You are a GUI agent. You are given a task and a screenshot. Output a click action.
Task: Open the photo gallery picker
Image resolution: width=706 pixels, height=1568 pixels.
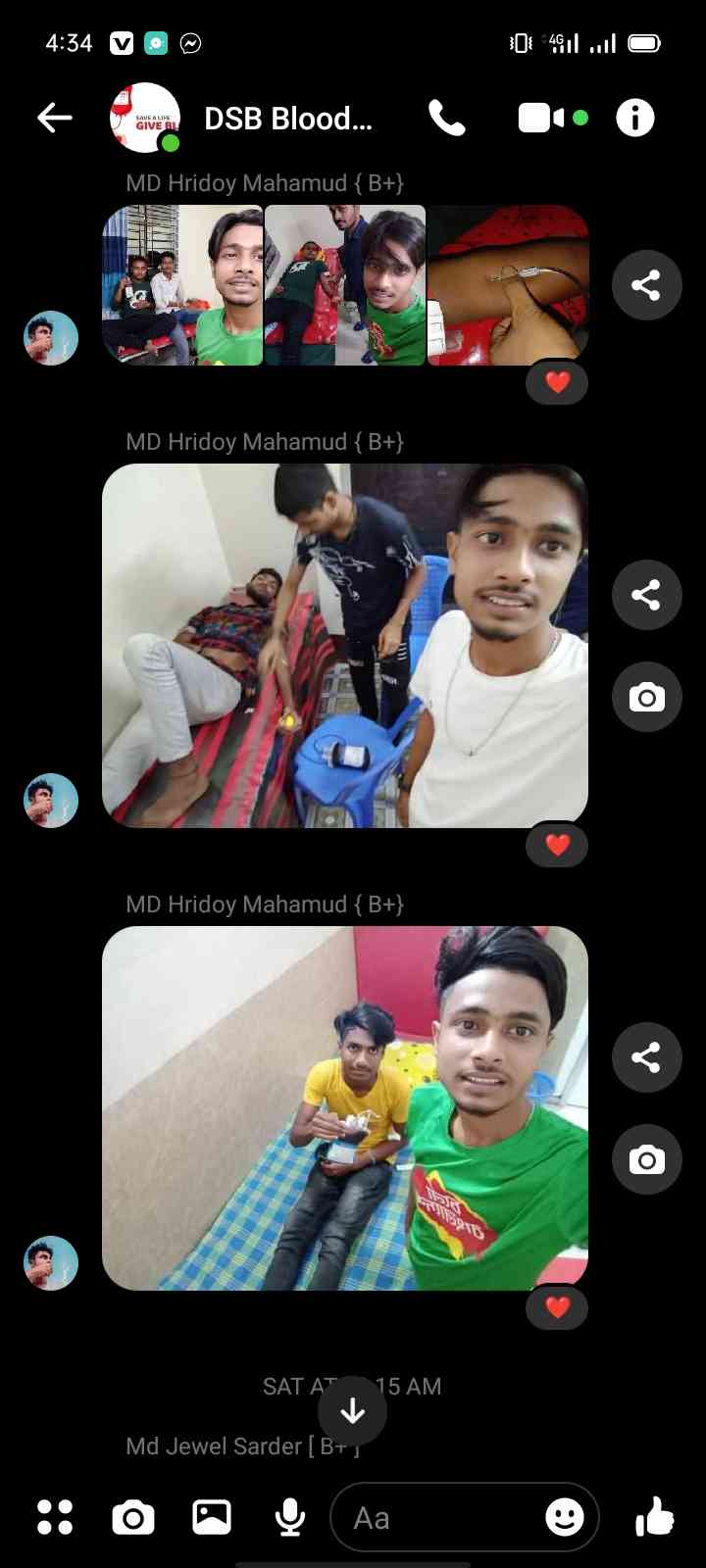[x=212, y=1517]
